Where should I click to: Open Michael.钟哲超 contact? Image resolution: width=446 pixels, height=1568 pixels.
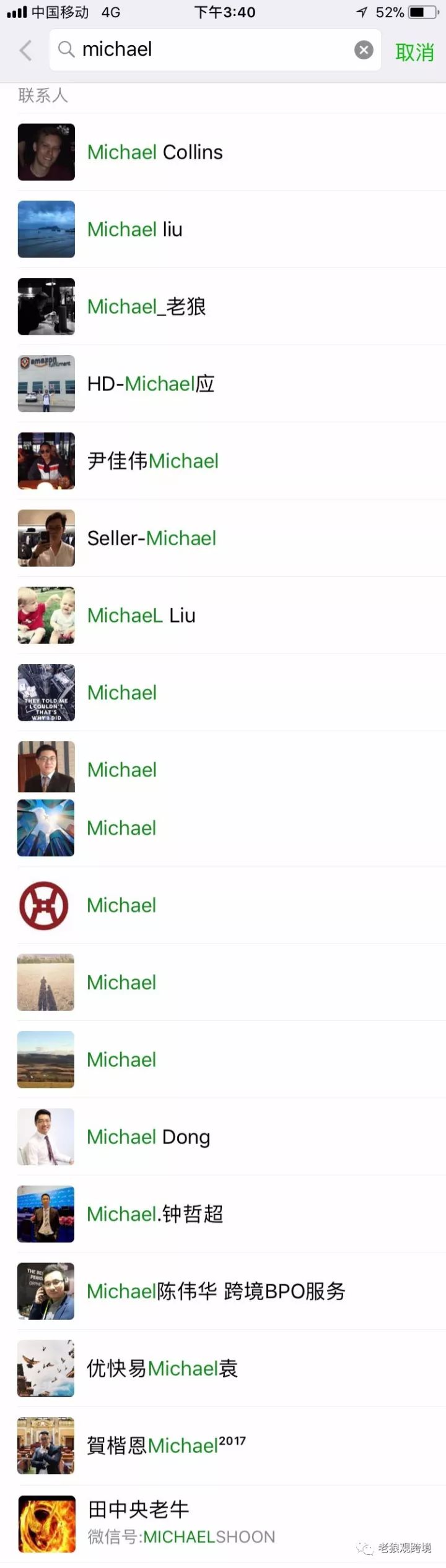pos(155,1215)
